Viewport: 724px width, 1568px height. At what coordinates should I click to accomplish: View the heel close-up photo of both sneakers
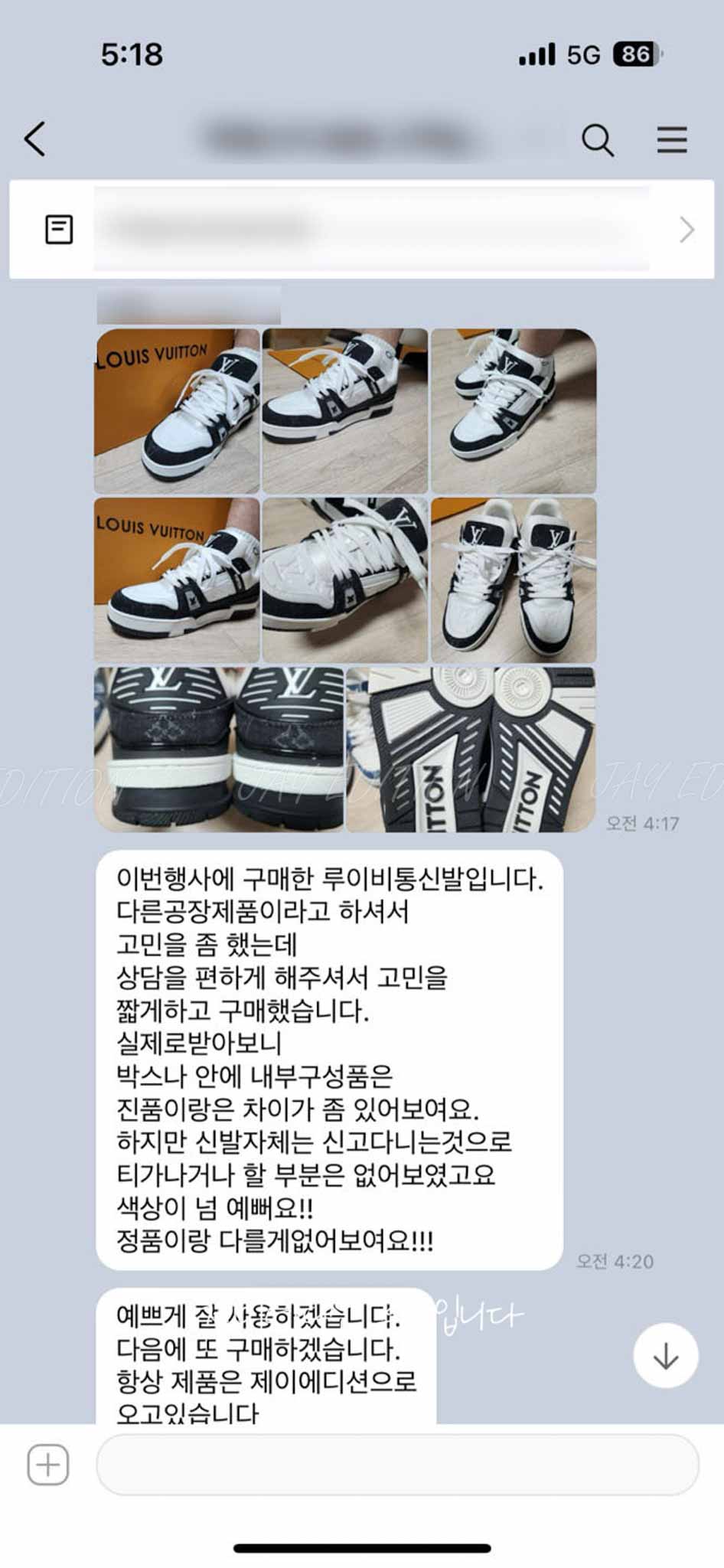point(219,749)
